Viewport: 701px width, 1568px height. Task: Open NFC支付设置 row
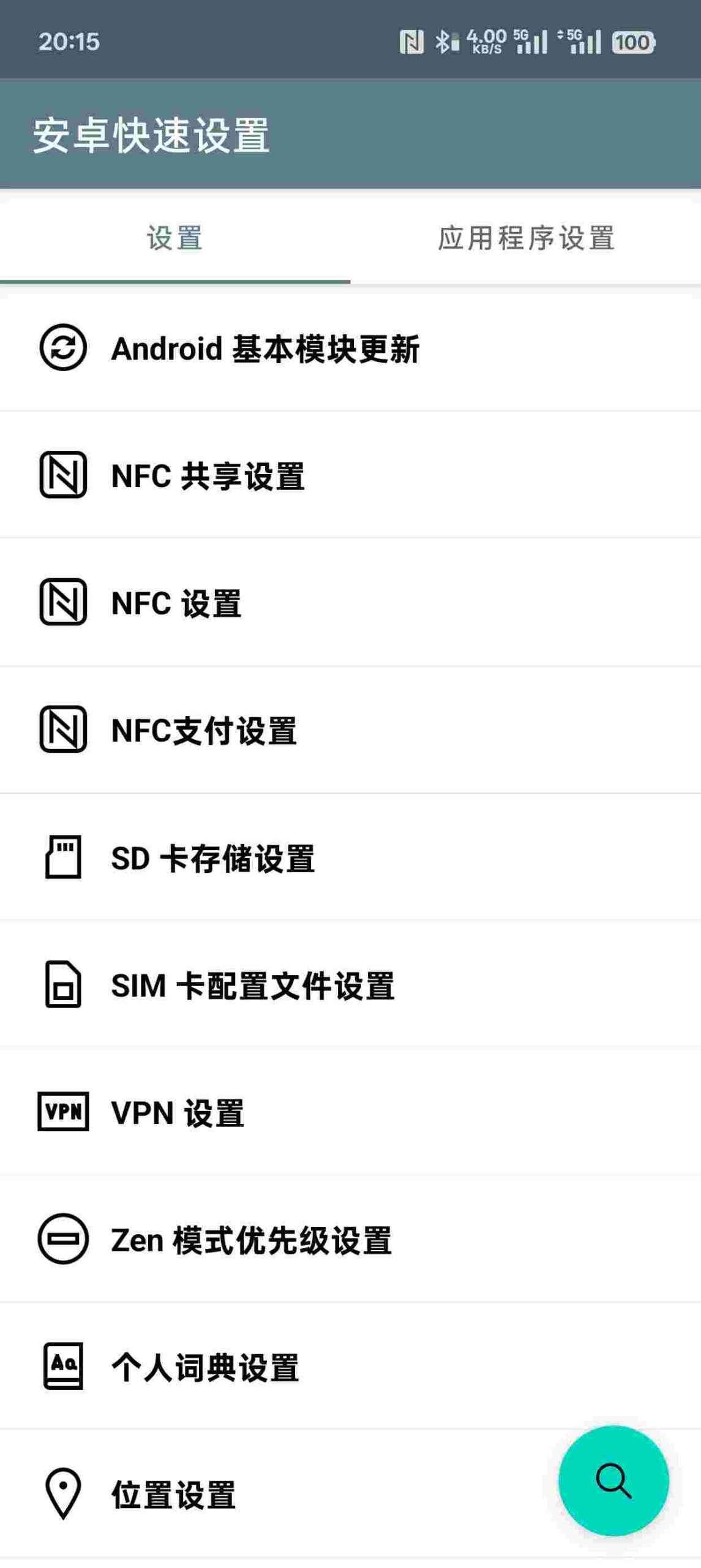[204, 731]
